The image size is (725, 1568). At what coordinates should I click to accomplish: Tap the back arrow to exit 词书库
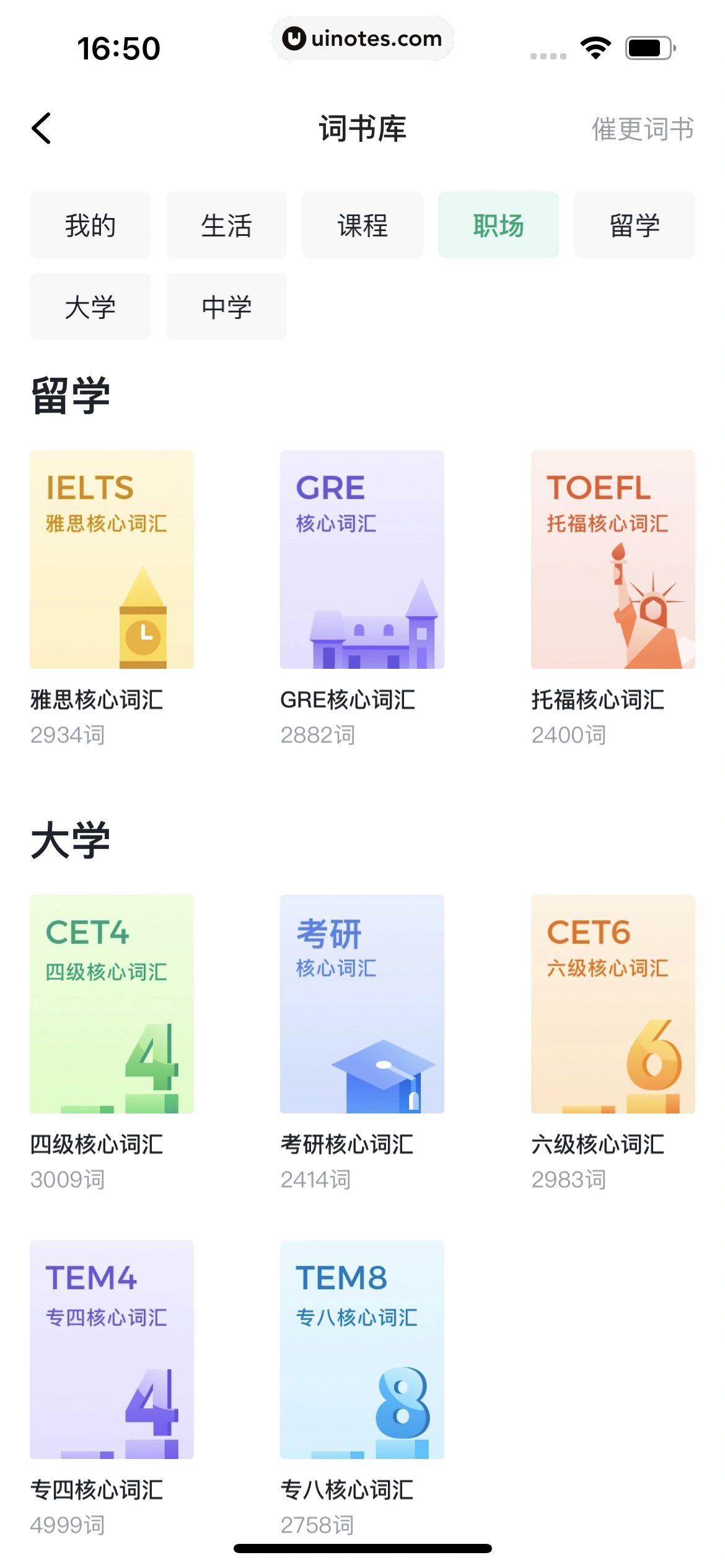pyautogui.click(x=42, y=129)
